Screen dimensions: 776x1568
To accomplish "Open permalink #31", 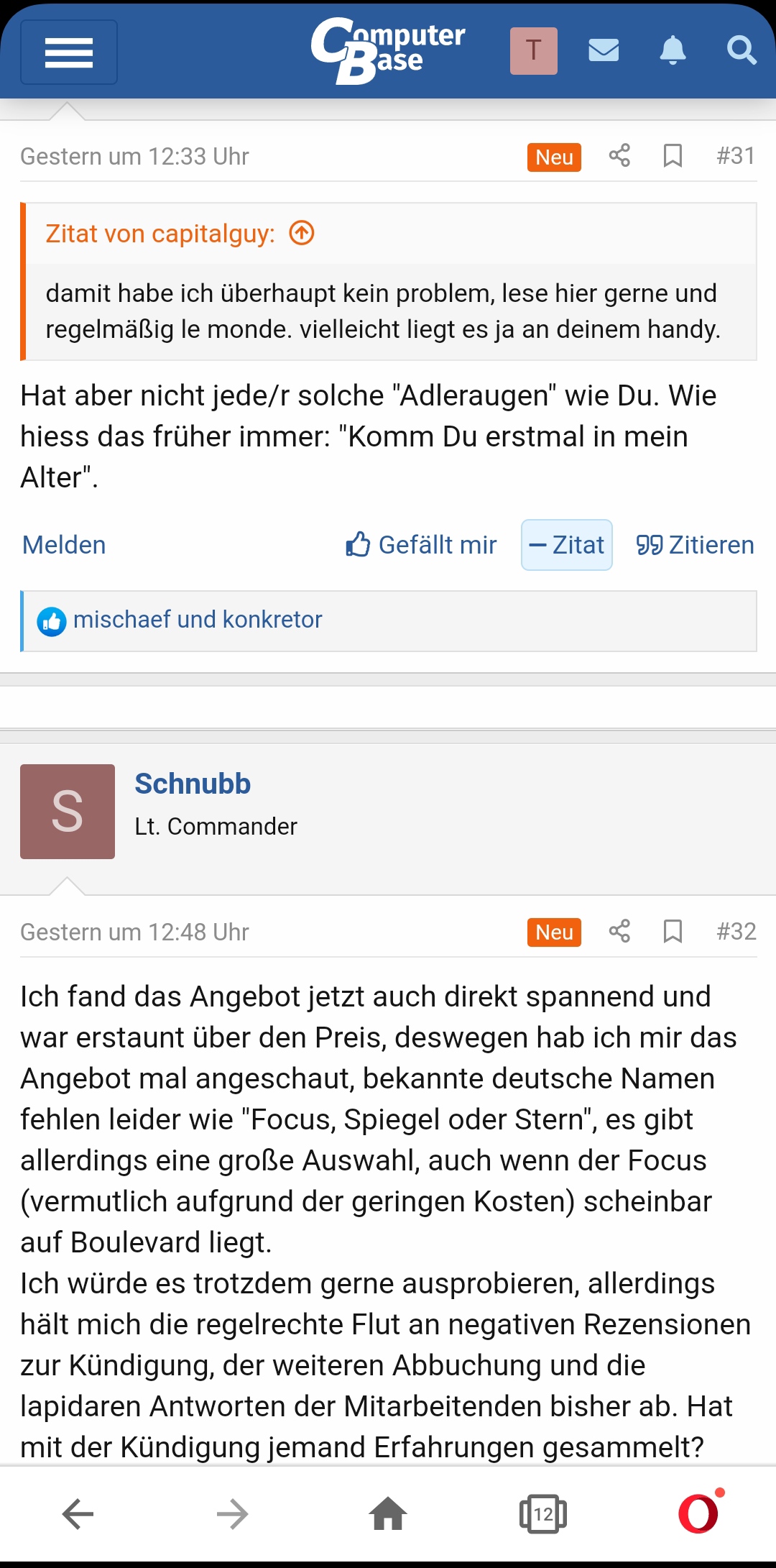I will [x=736, y=155].
